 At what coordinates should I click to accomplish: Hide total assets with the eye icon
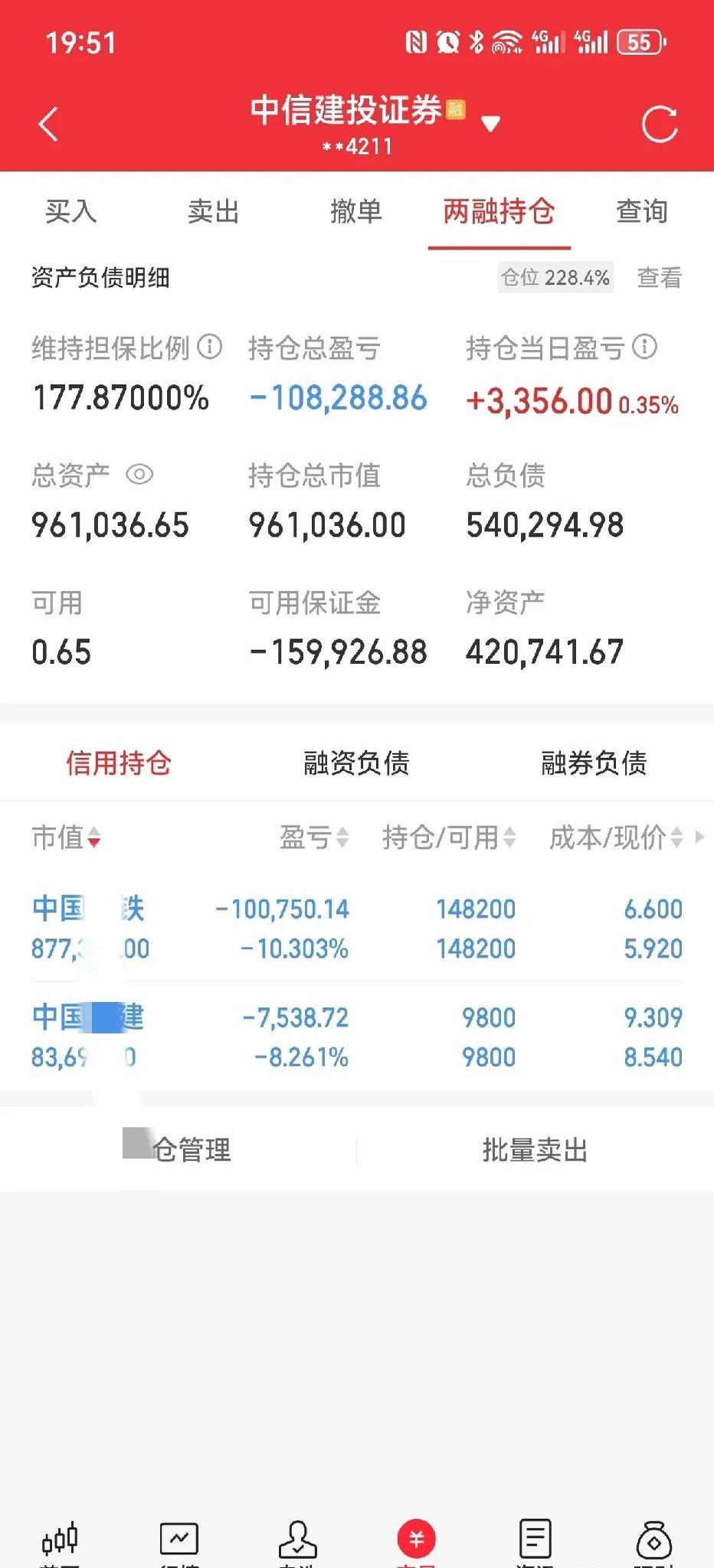[x=139, y=475]
